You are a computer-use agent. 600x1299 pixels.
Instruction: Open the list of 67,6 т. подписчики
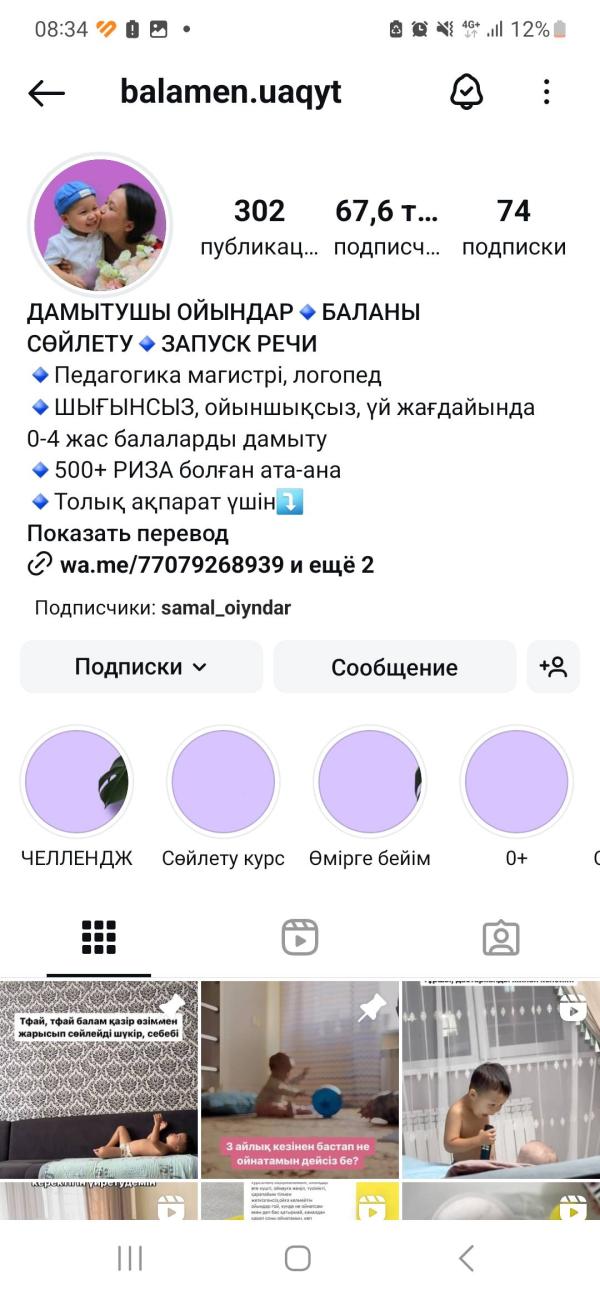point(387,227)
